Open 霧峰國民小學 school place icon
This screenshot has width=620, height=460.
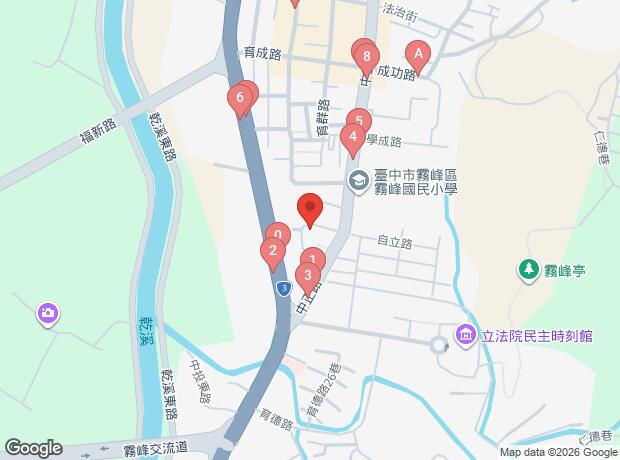(357, 180)
